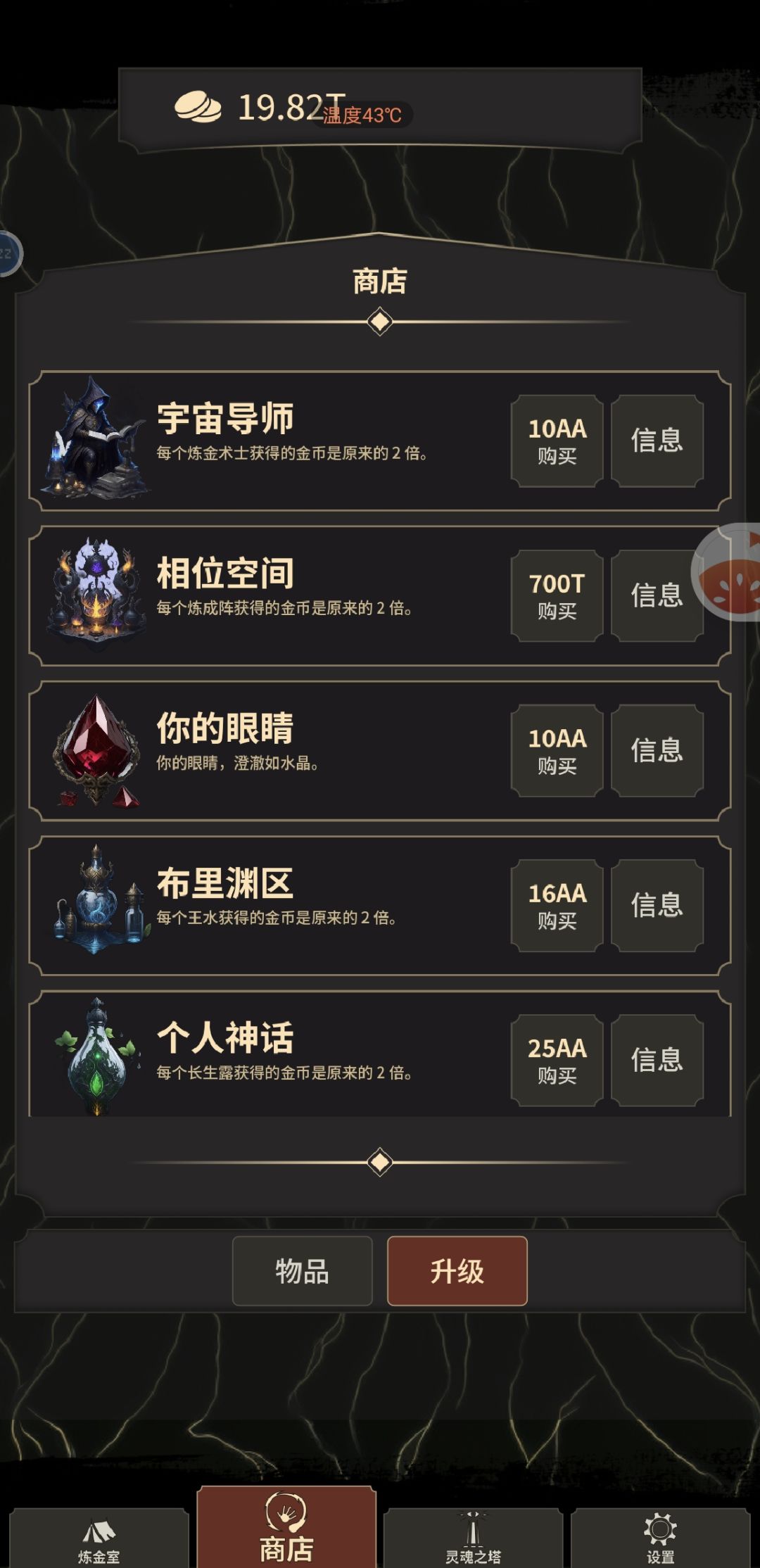Screen dimensions: 760x1568
Task: Buy 宇宙导师 for 10AA
Action: tap(557, 441)
